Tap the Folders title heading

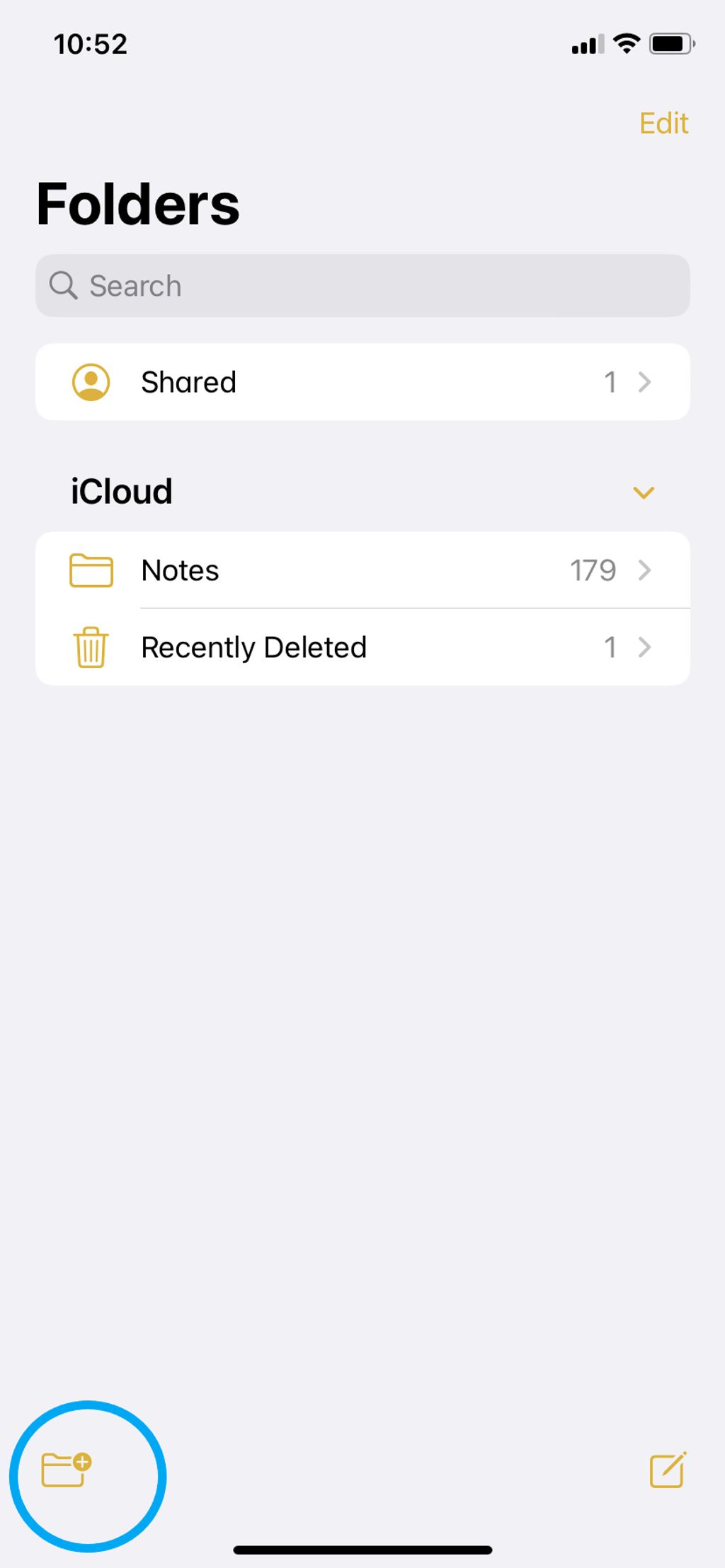(x=137, y=205)
